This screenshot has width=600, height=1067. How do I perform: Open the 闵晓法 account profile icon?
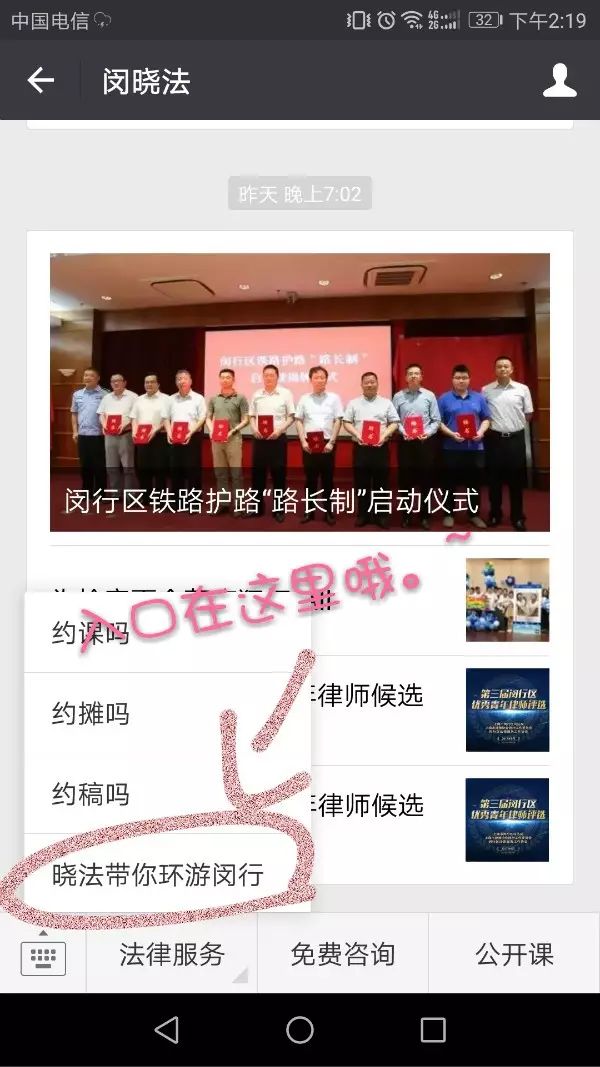(559, 81)
